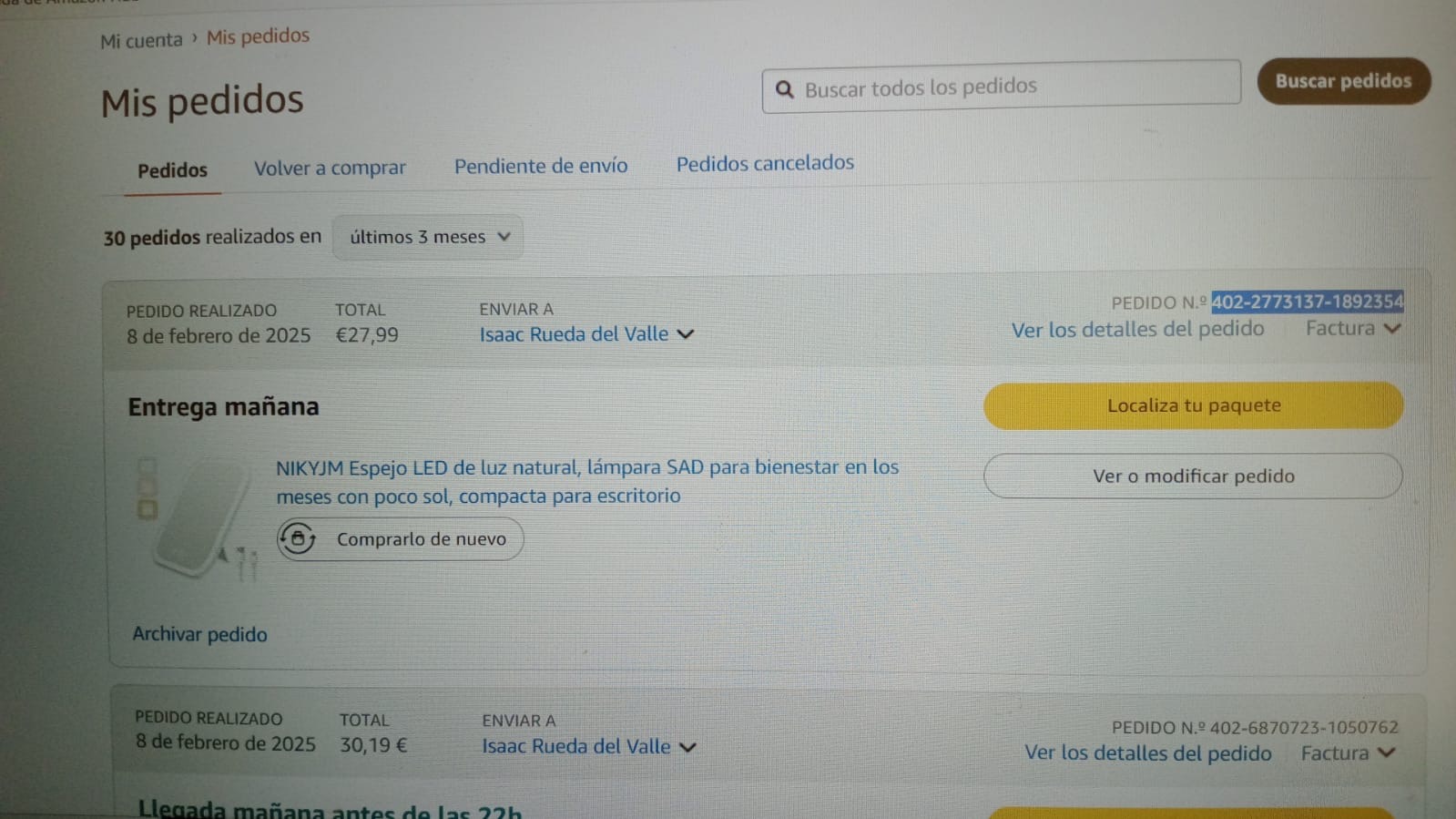Open the LED mirror product image
1456x819 pixels.
[x=198, y=517]
